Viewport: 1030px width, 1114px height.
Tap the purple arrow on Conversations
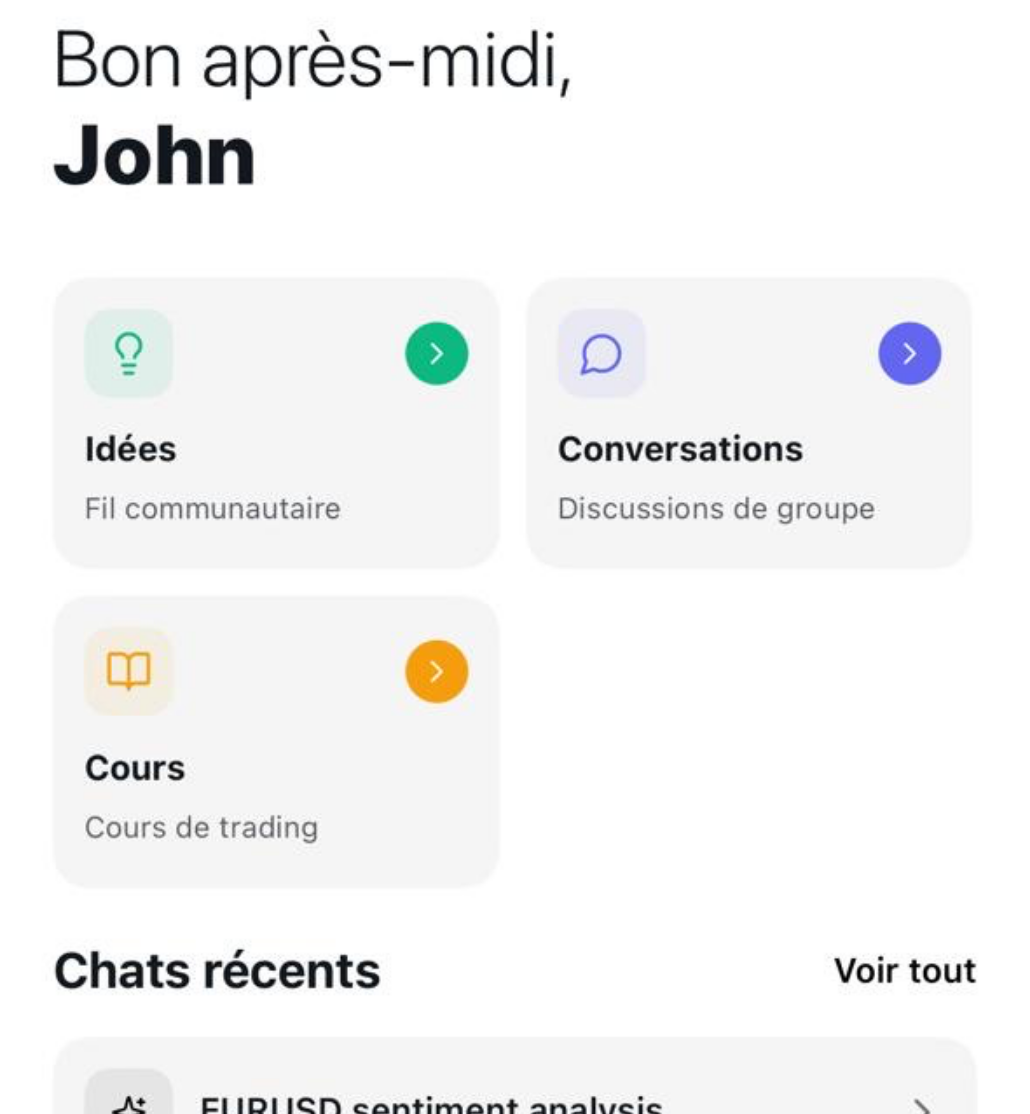[909, 354]
